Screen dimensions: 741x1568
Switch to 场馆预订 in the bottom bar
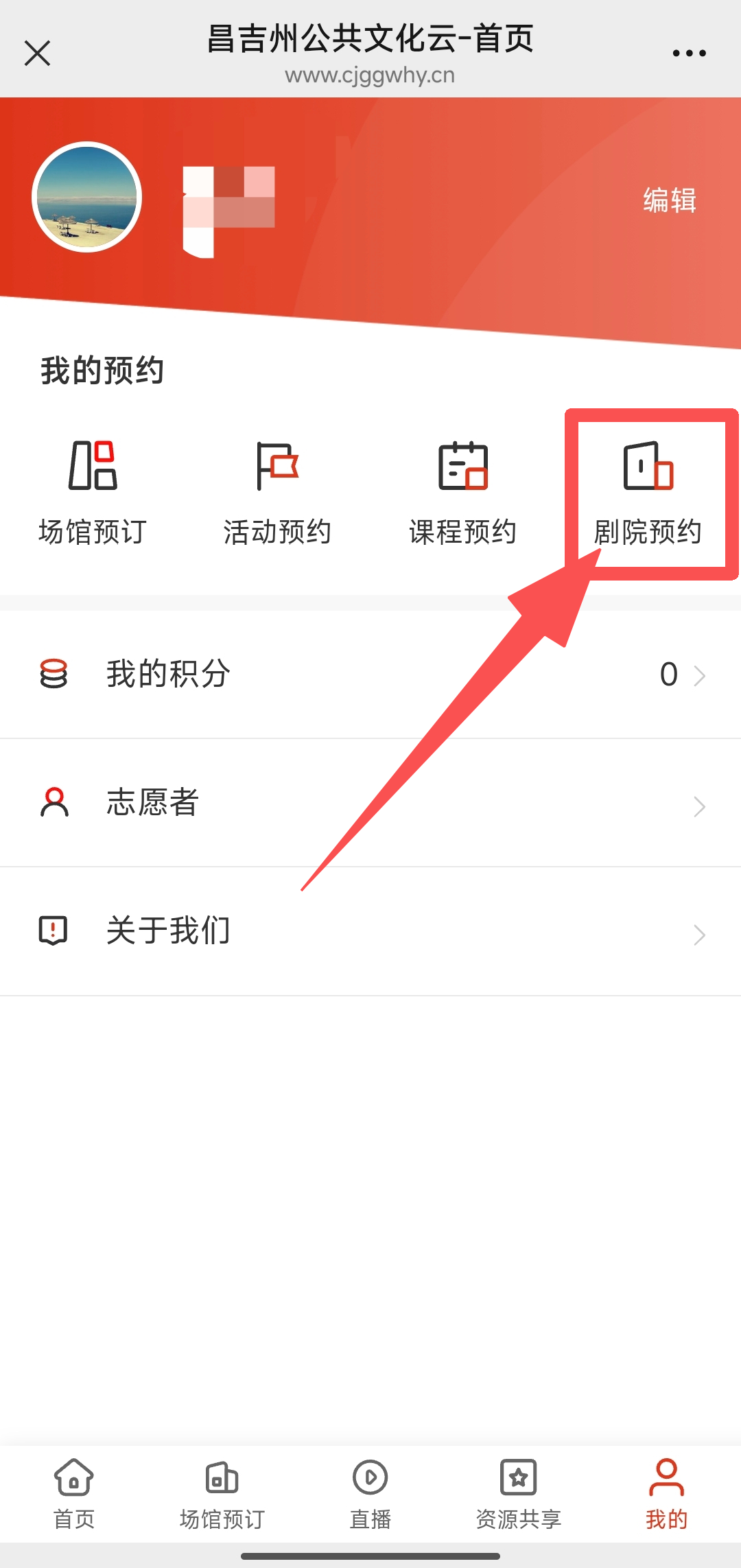tap(222, 1494)
